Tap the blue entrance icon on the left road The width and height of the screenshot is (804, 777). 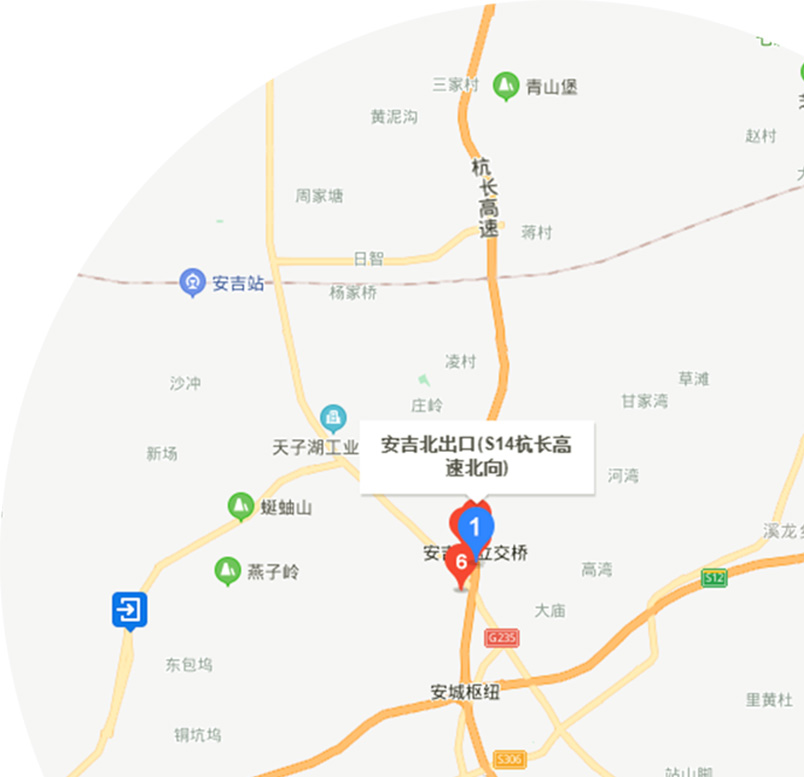click(x=130, y=609)
